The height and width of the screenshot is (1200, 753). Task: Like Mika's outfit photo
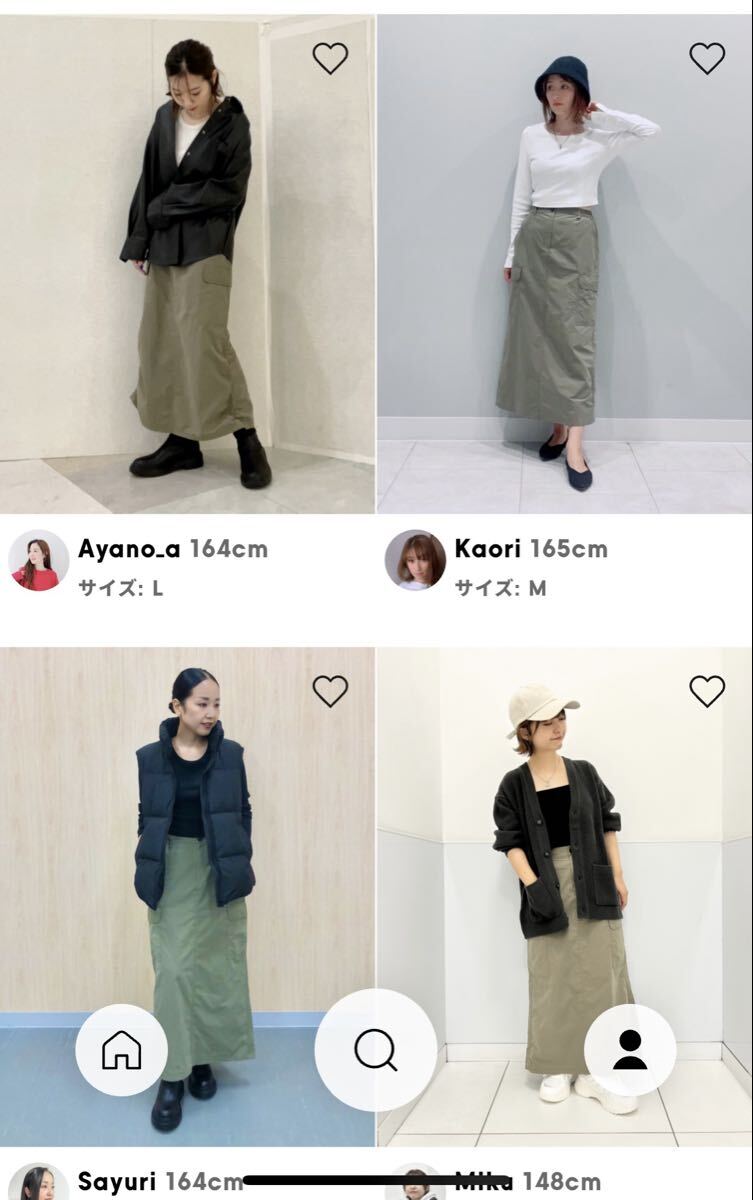[x=707, y=690]
